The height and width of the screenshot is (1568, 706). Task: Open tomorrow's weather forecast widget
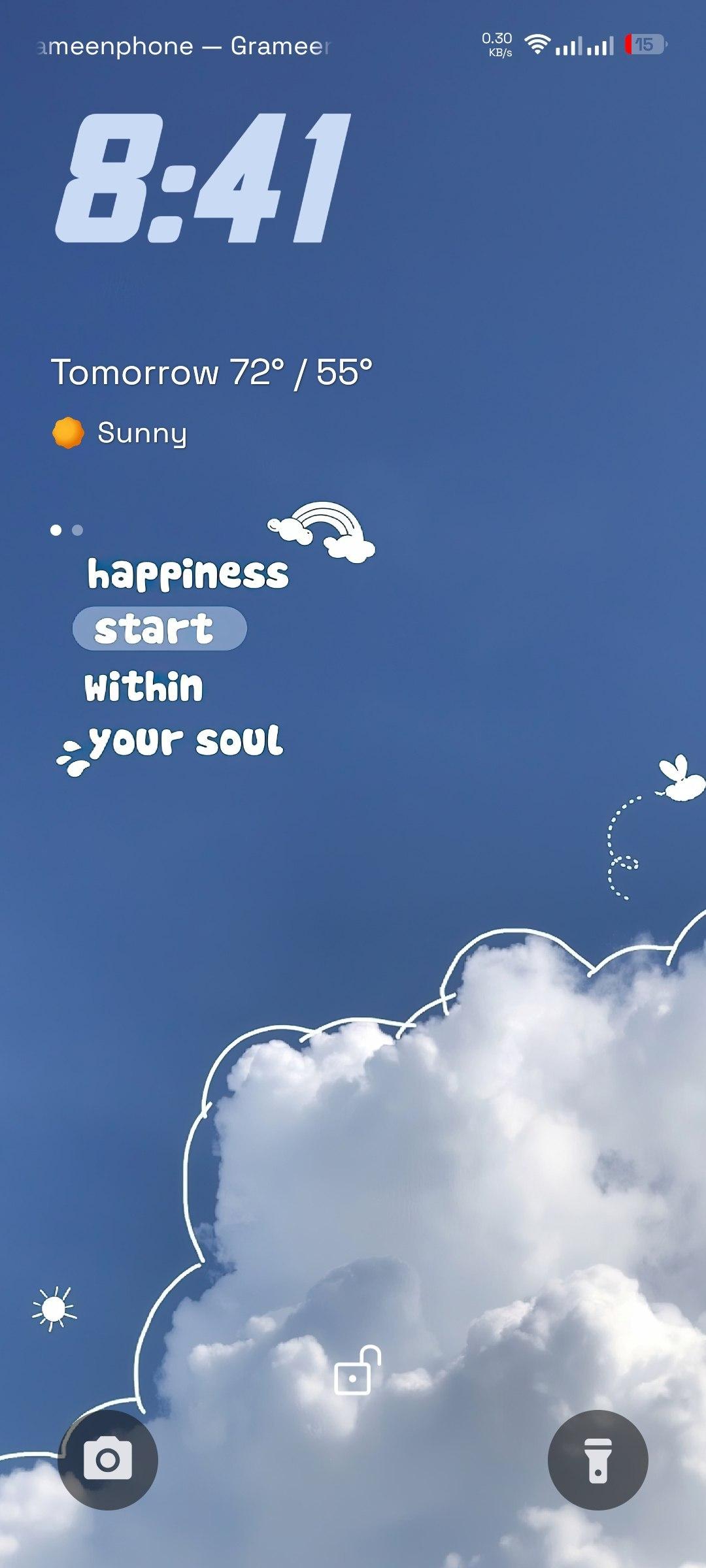click(x=211, y=373)
